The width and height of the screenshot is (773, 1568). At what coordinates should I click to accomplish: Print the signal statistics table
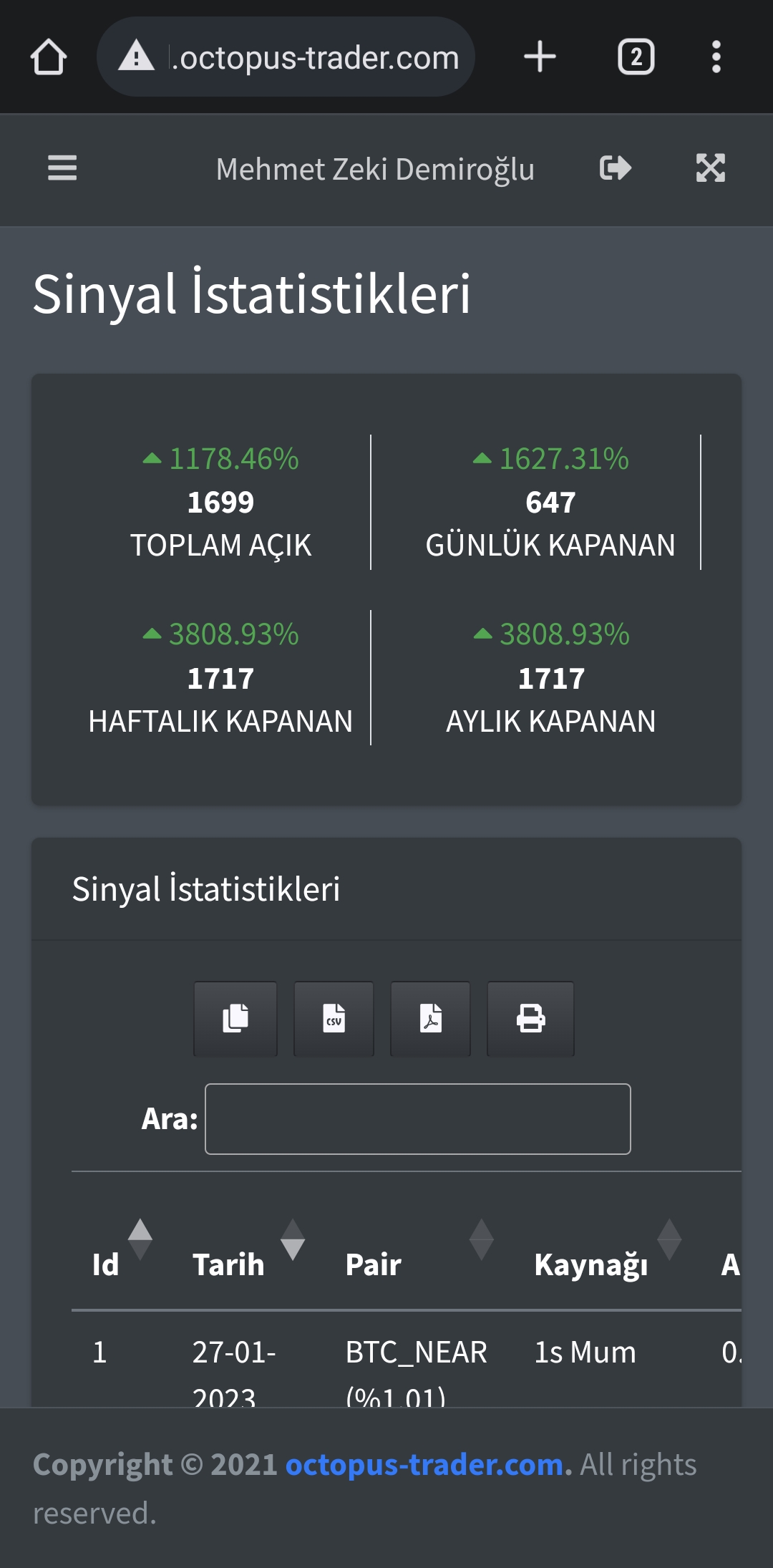530,1018
